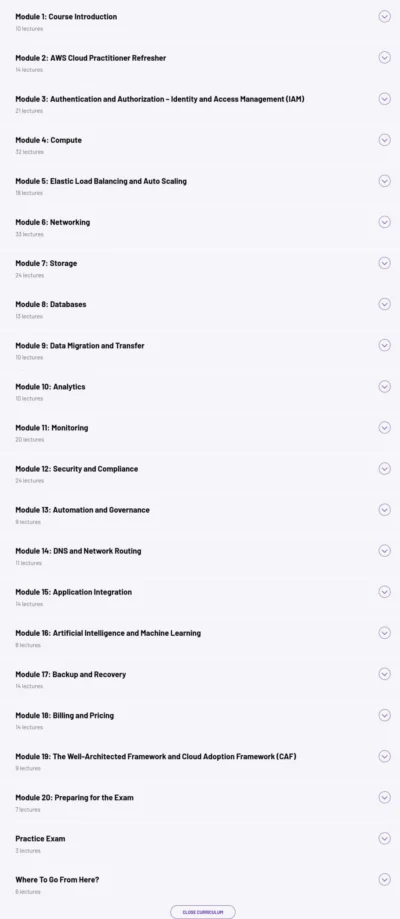Expand the Practice Exam section
Viewport: 400px width, 919px height.
coord(384,838)
